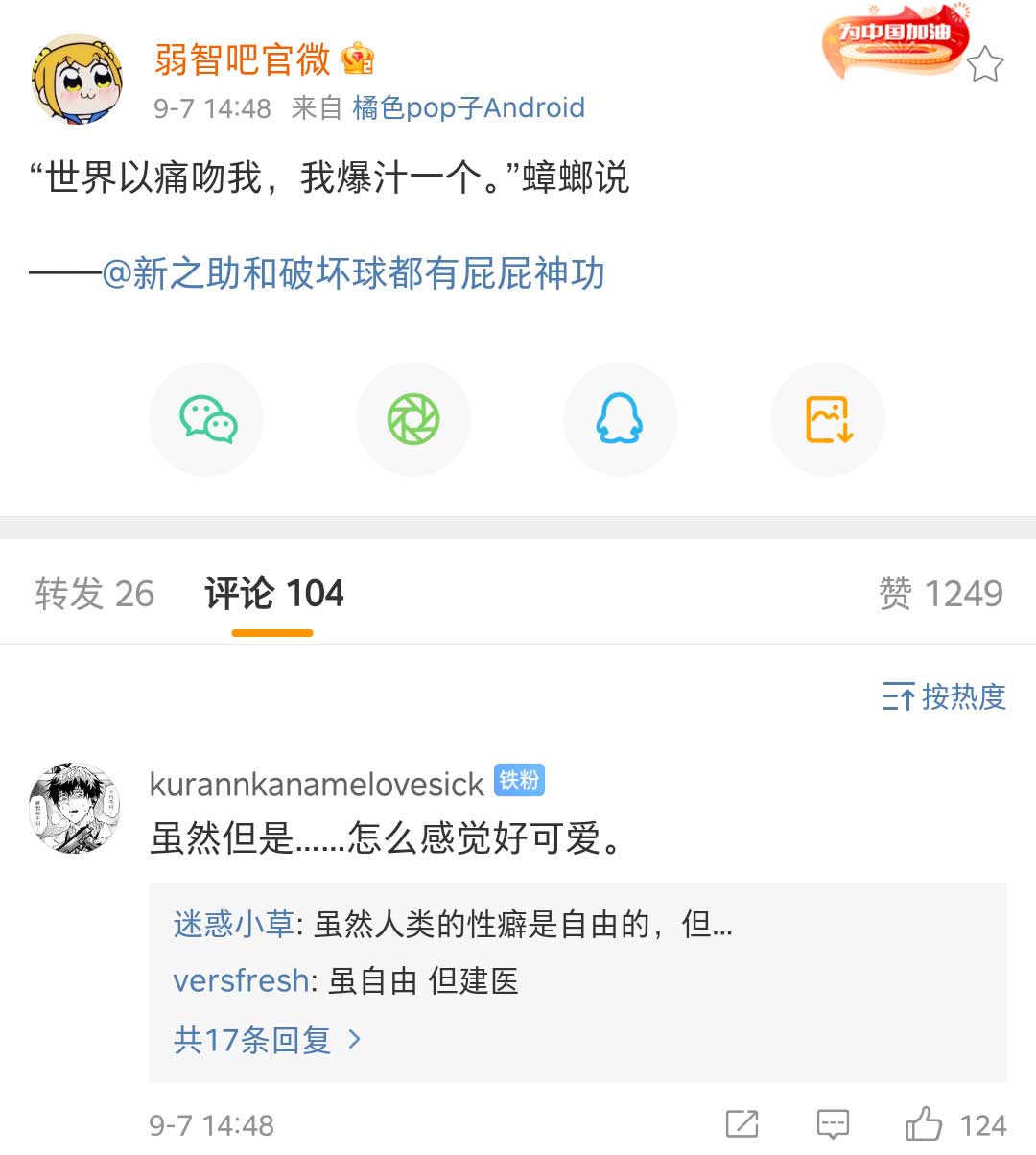
Task: Open the 弱智吧官微 username link
Action: 242,59
